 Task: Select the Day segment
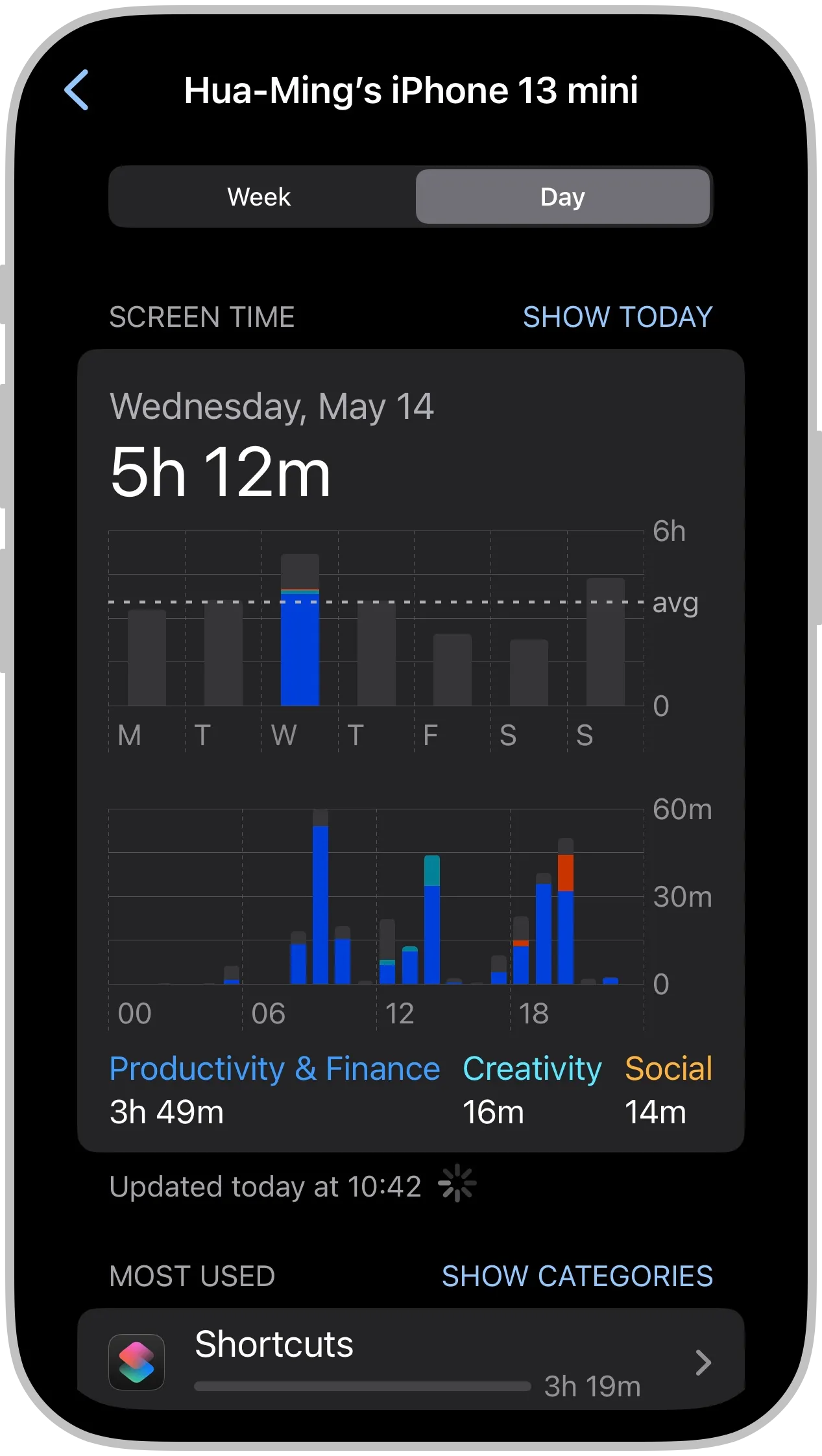[x=562, y=197]
